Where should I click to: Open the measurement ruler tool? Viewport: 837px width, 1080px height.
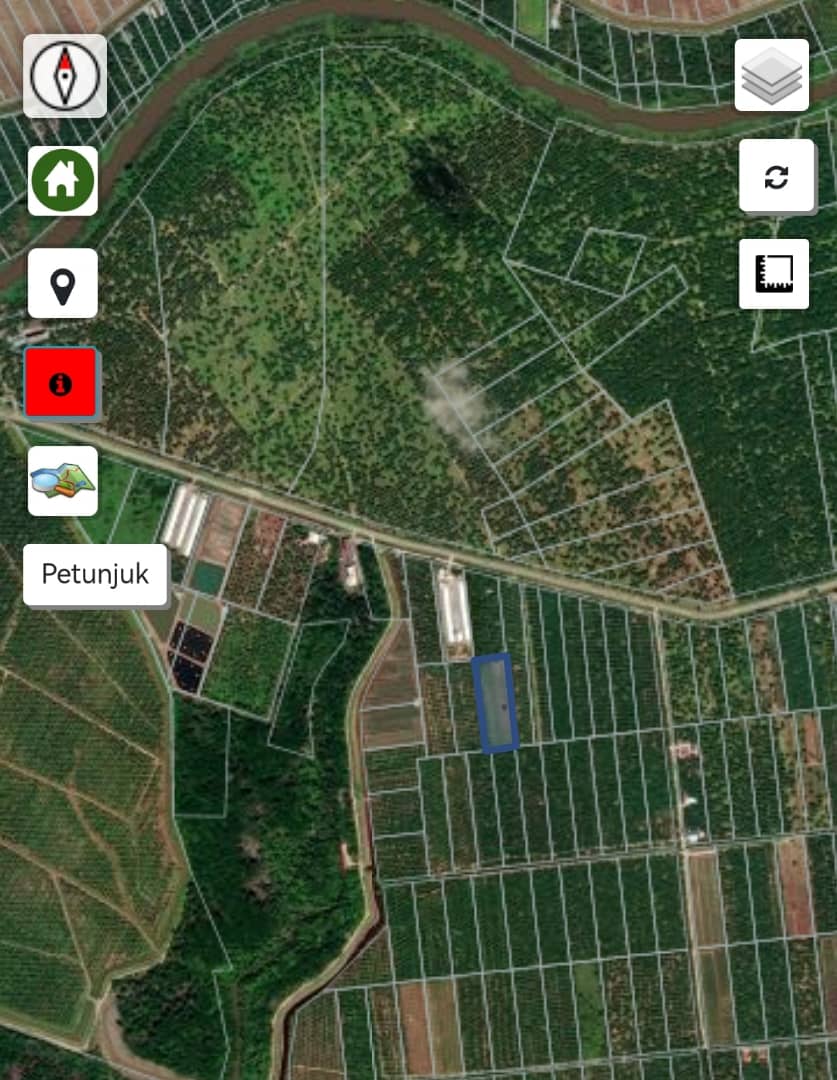click(774, 274)
